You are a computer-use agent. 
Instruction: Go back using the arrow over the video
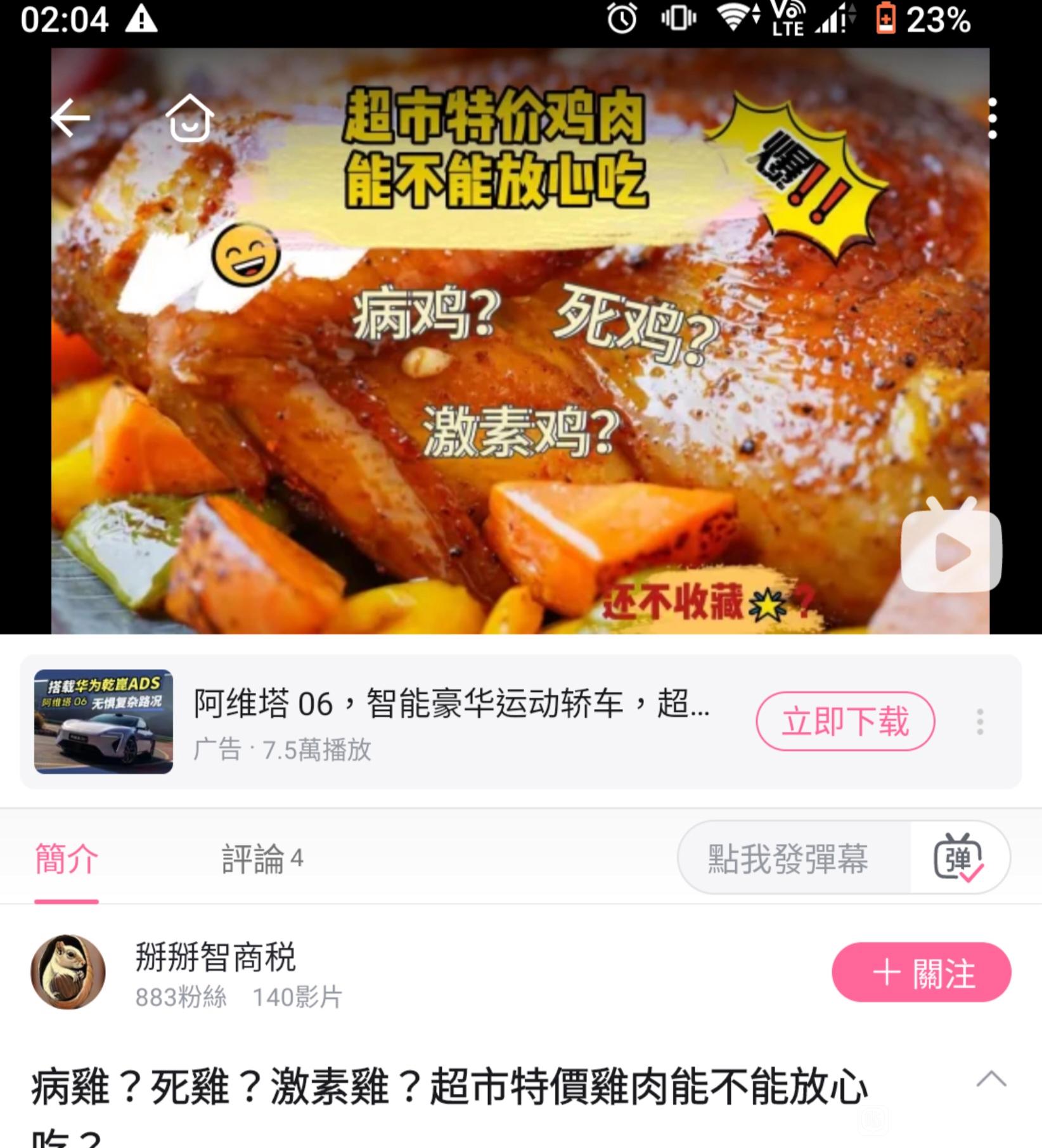[x=70, y=118]
